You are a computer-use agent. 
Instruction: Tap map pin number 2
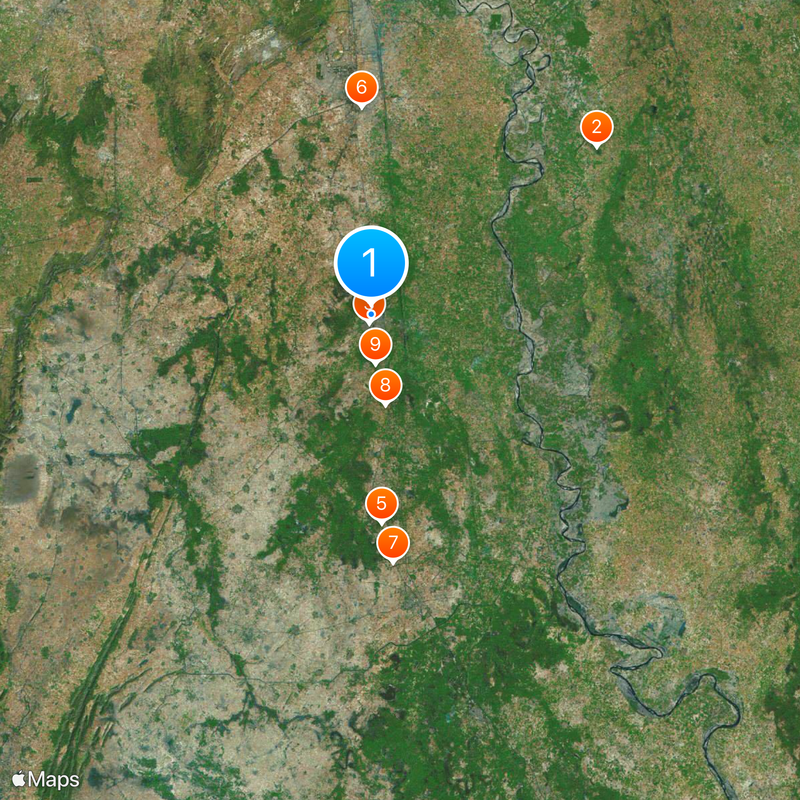(596, 126)
